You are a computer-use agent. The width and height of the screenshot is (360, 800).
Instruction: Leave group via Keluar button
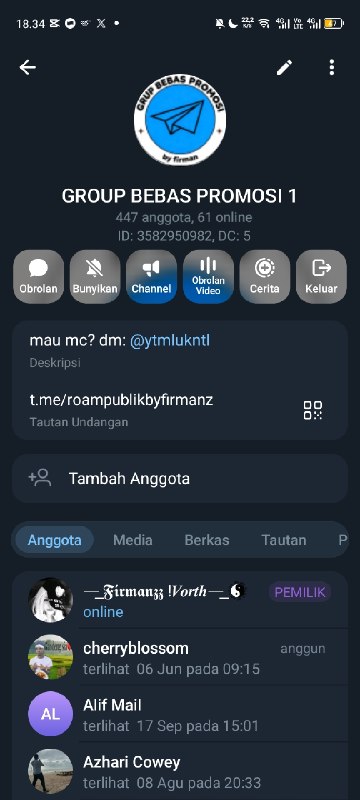pos(321,277)
